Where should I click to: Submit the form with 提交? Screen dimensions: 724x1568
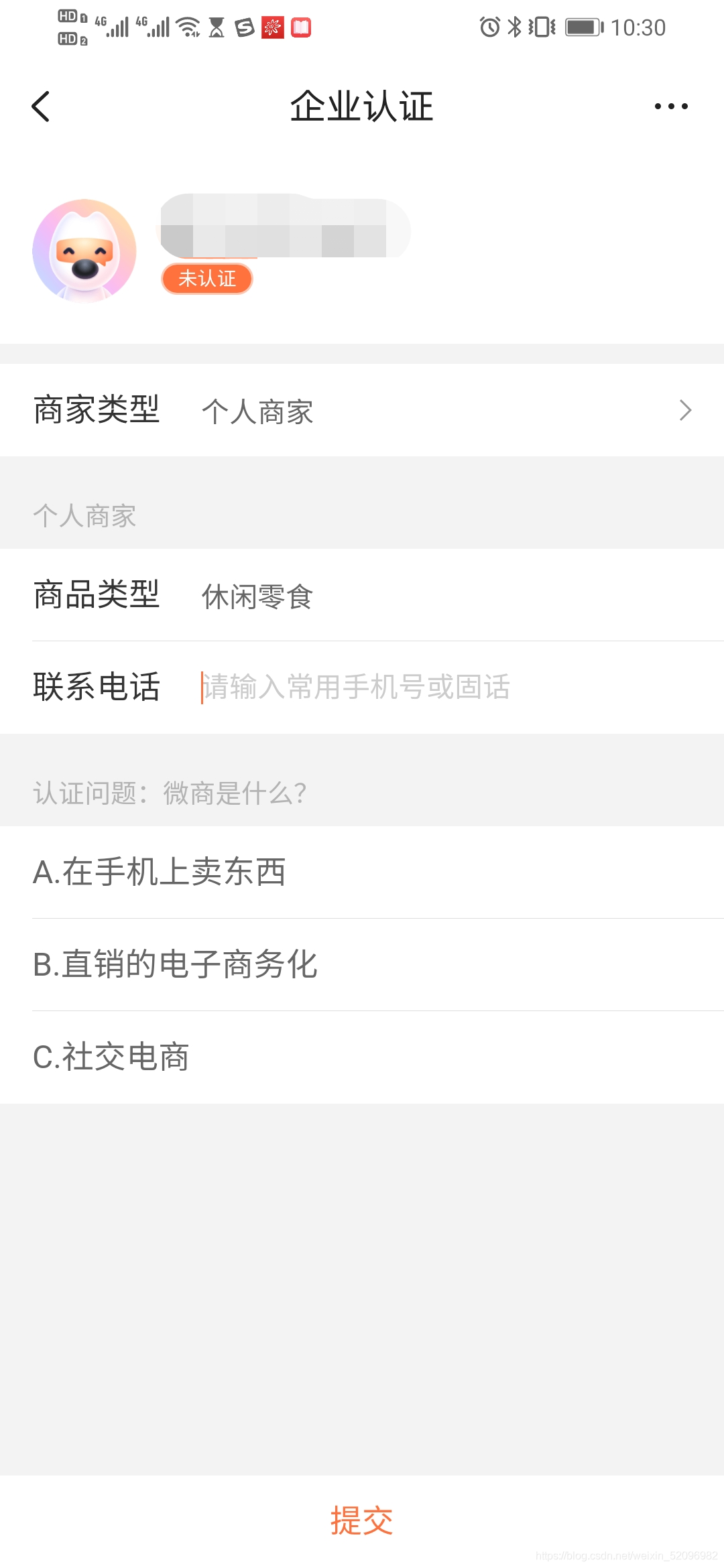[x=362, y=1520]
